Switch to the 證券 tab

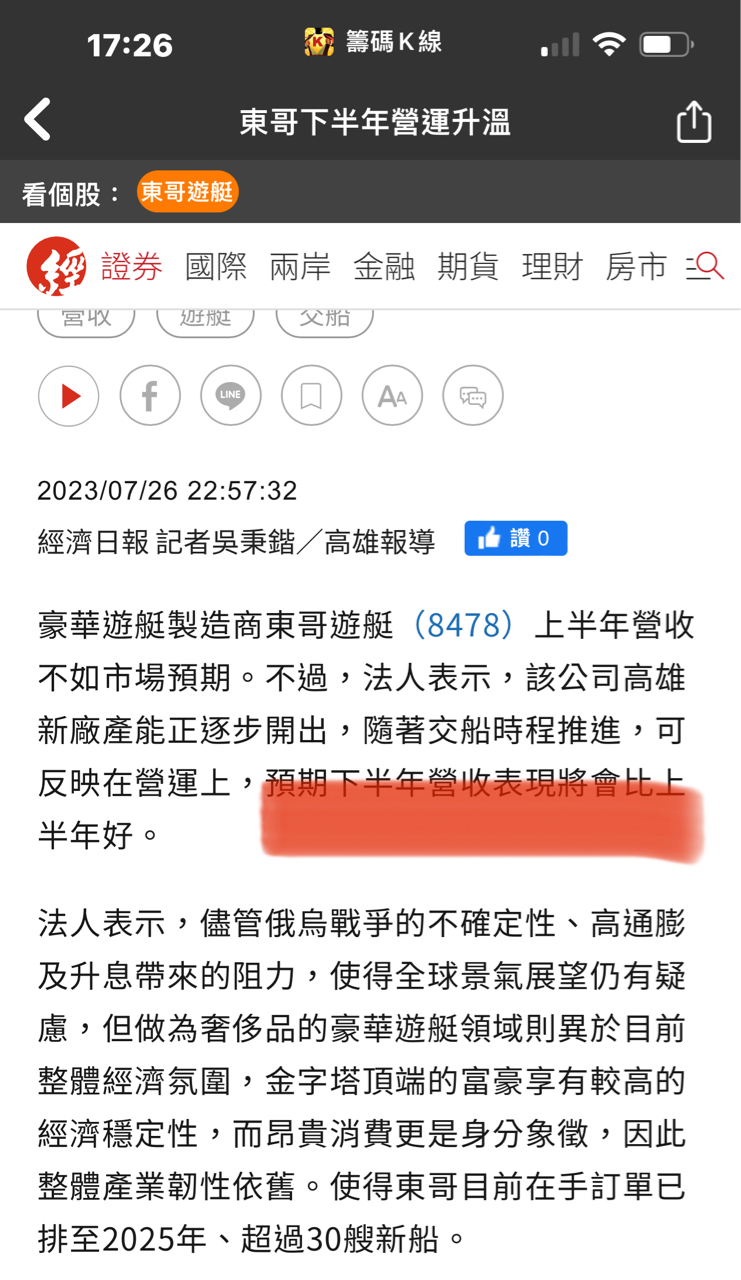(x=132, y=266)
